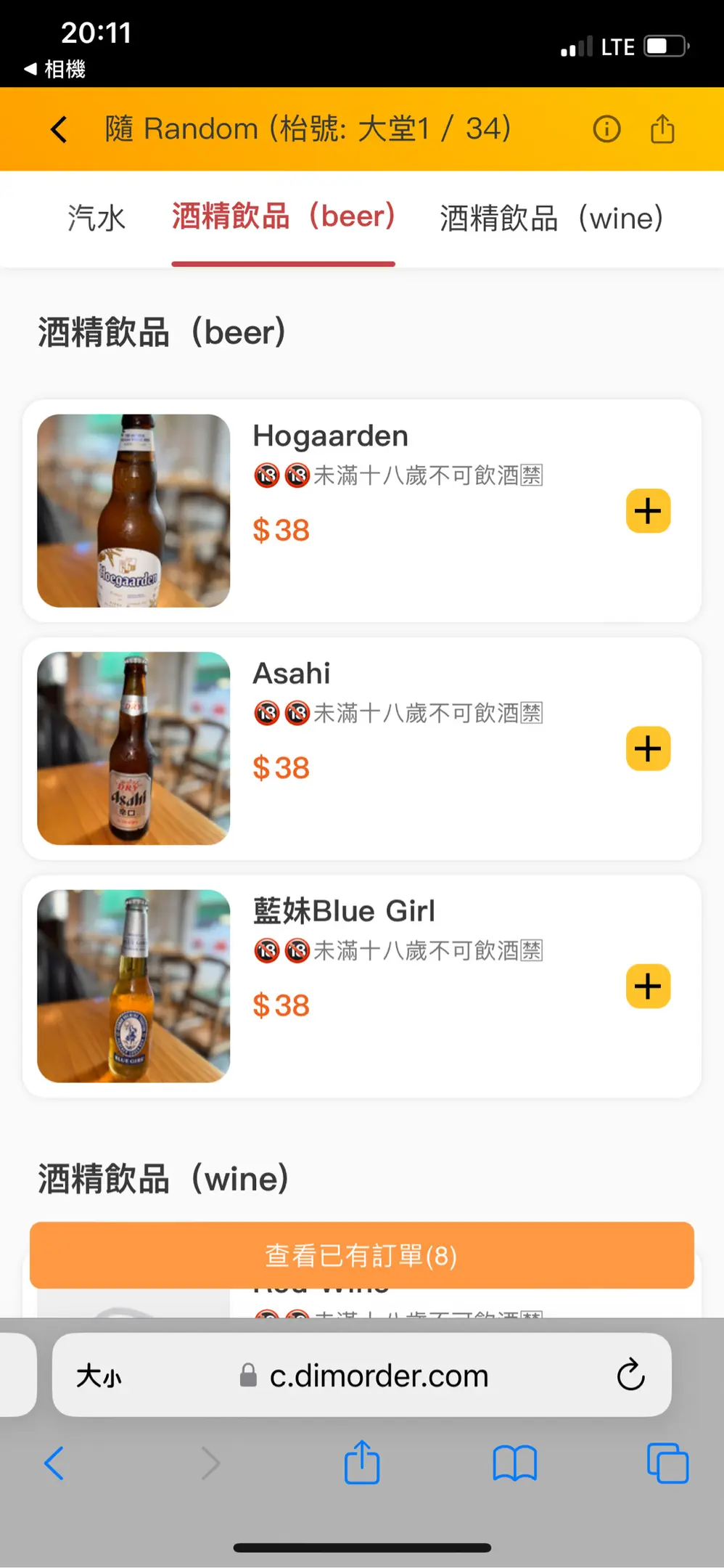Image resolution: width=724 pixels, height=1568 pixels.
Task: Switch to the 酒精飲品 (wine) tab
Action: pos(551,218)
